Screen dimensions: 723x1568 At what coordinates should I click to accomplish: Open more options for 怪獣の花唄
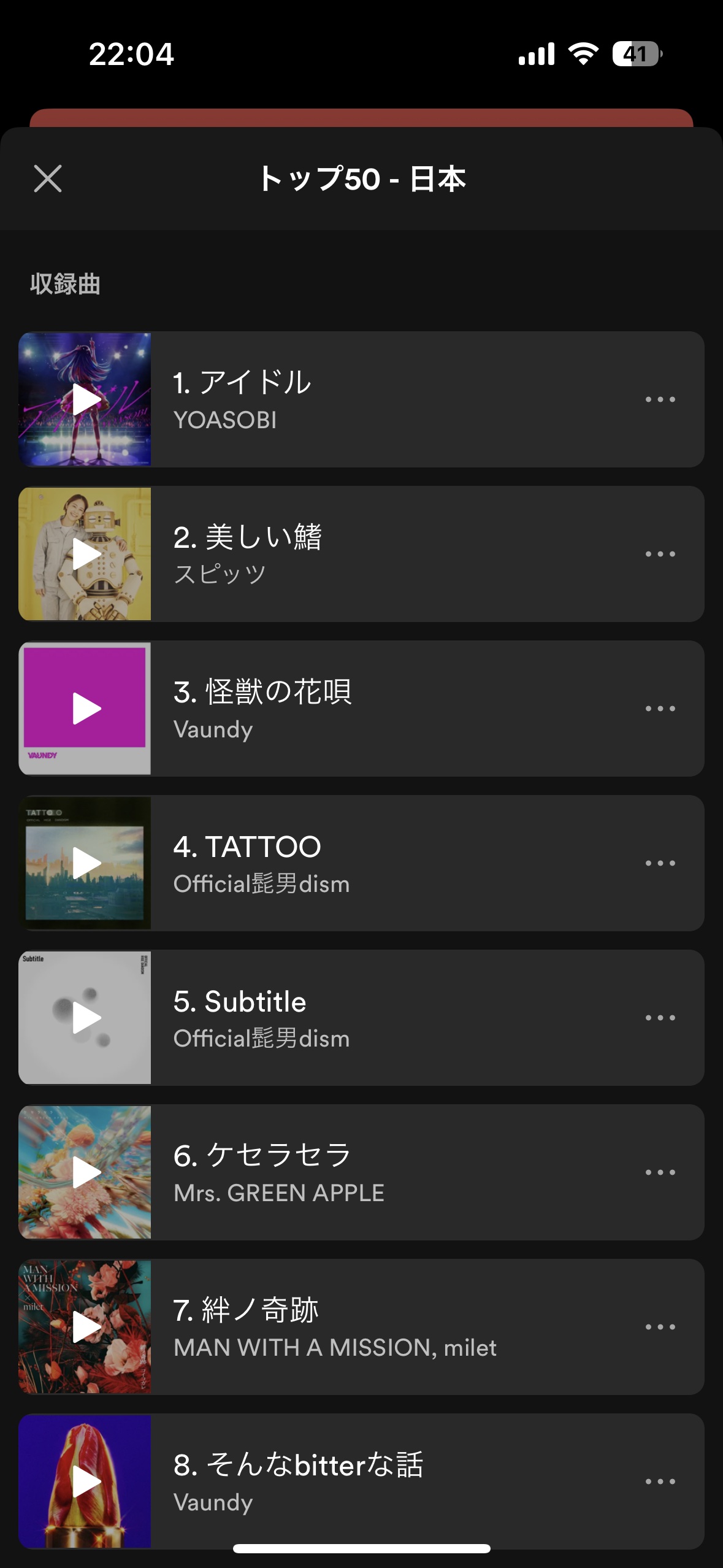point(660,709)
